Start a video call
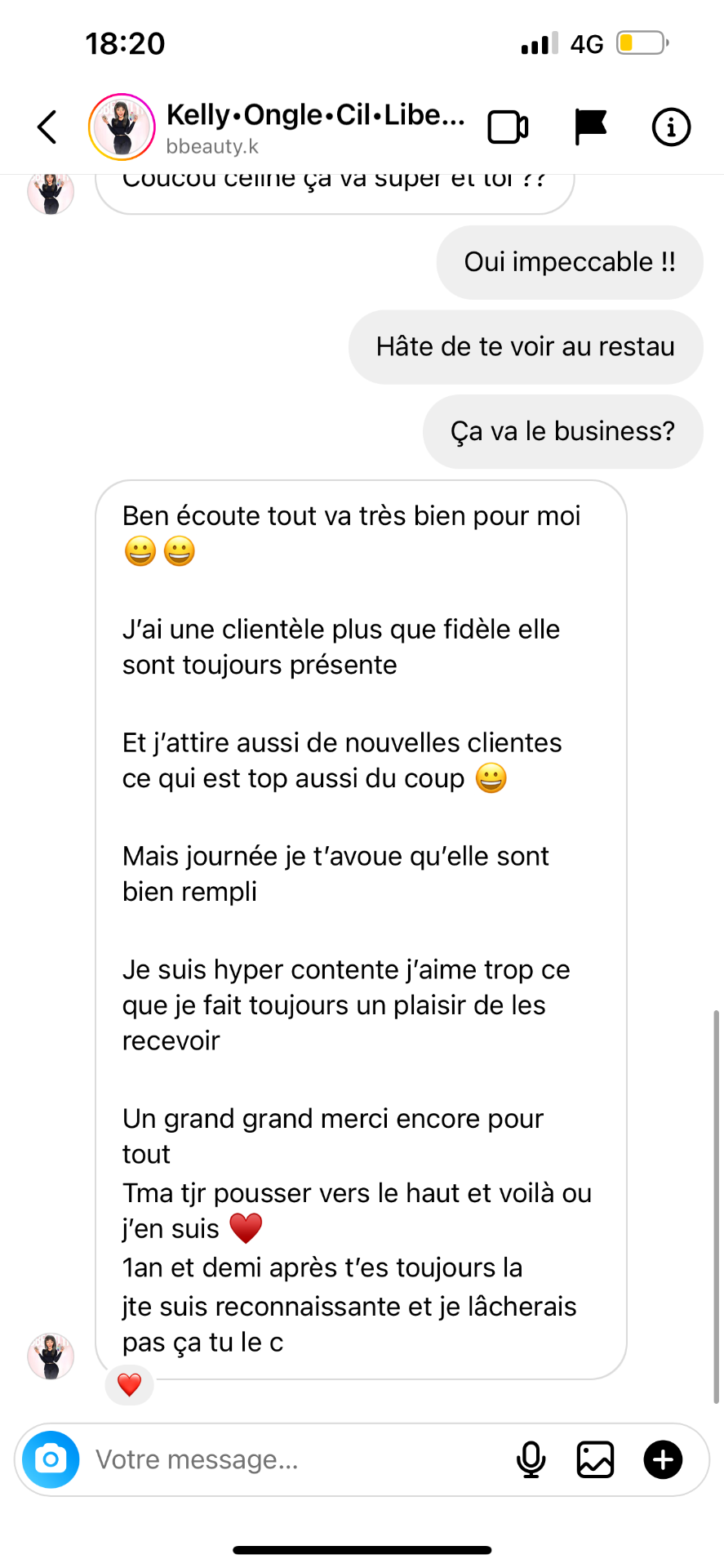The image size is (724, 1568). 508,127
